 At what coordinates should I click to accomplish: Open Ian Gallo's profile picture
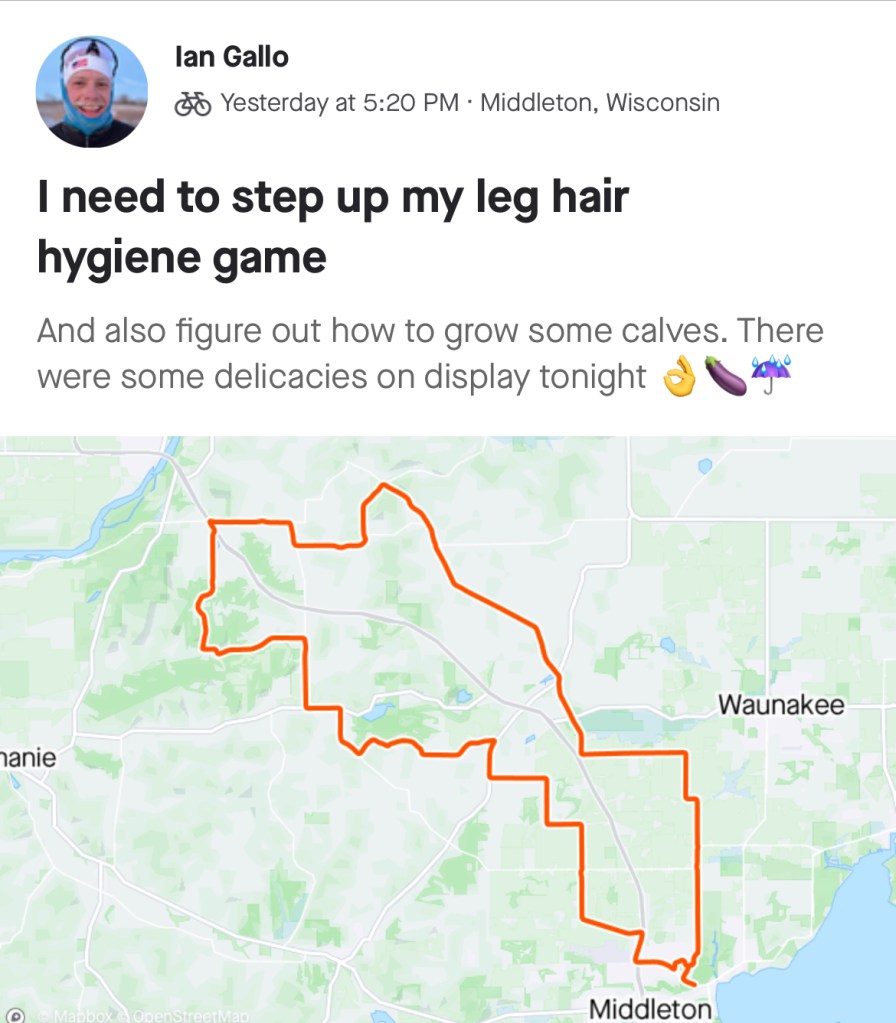coord(91,92)
